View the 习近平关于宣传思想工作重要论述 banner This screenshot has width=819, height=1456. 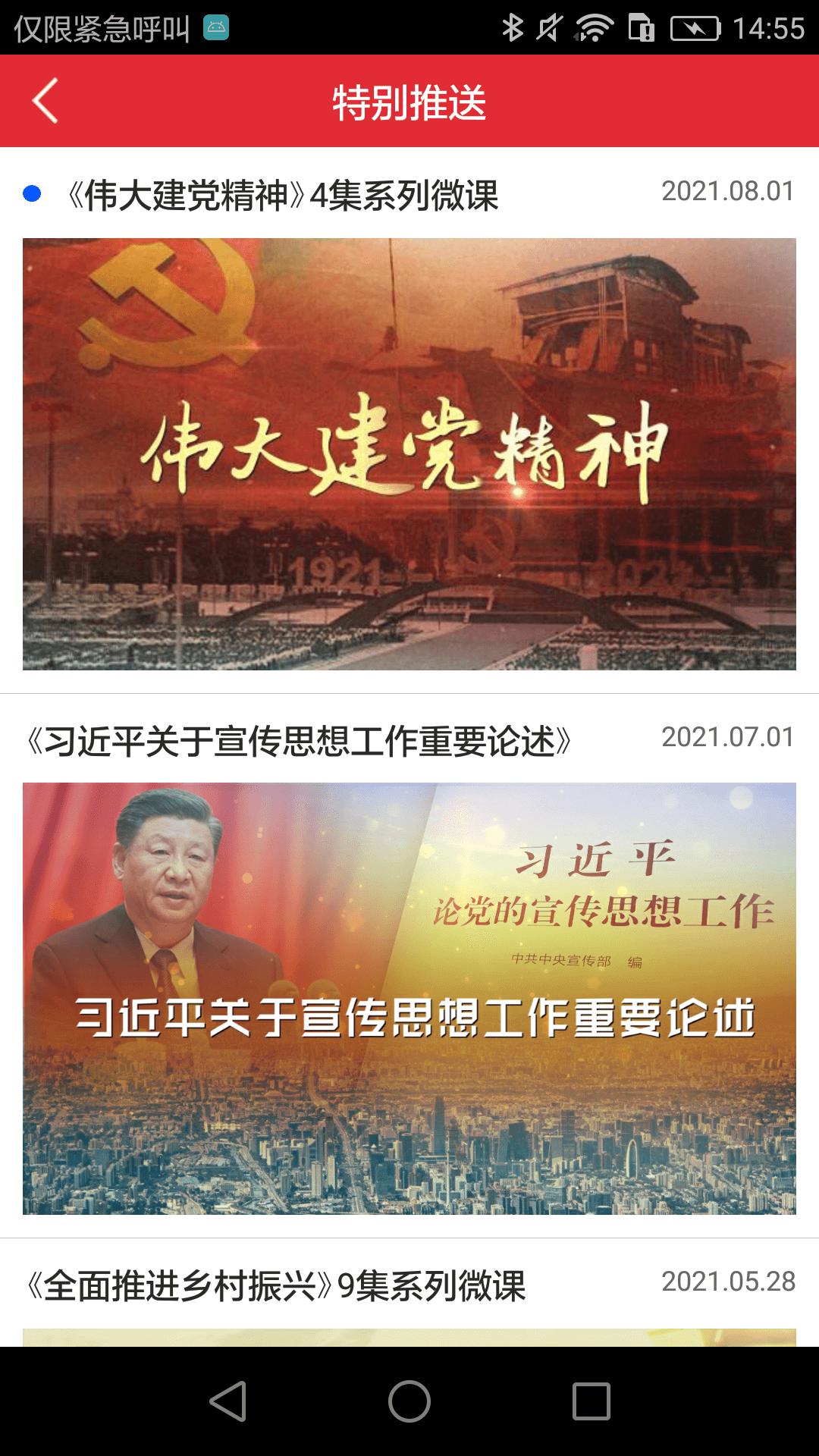(409, 998)
